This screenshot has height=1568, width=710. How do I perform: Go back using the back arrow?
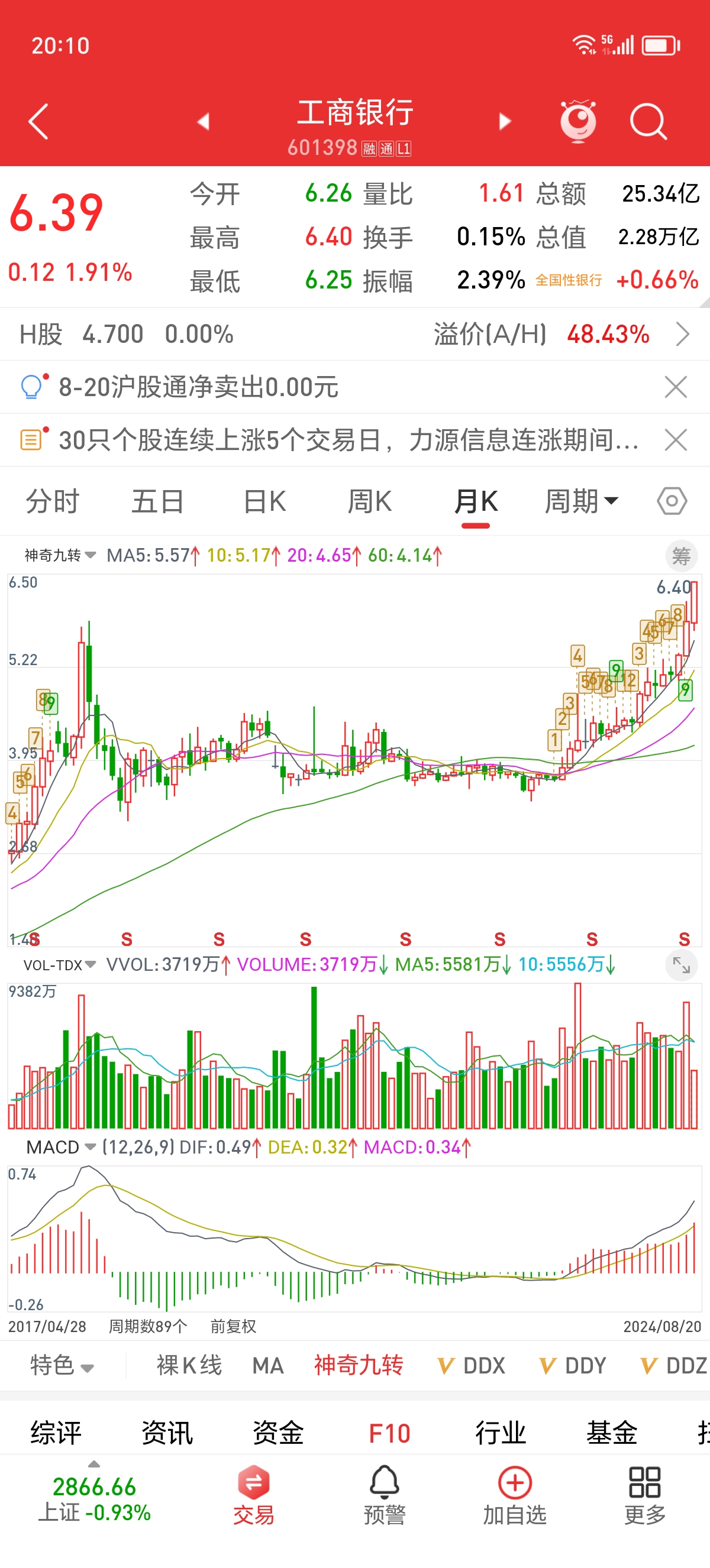pyautogui.click(x=38, y=121)
